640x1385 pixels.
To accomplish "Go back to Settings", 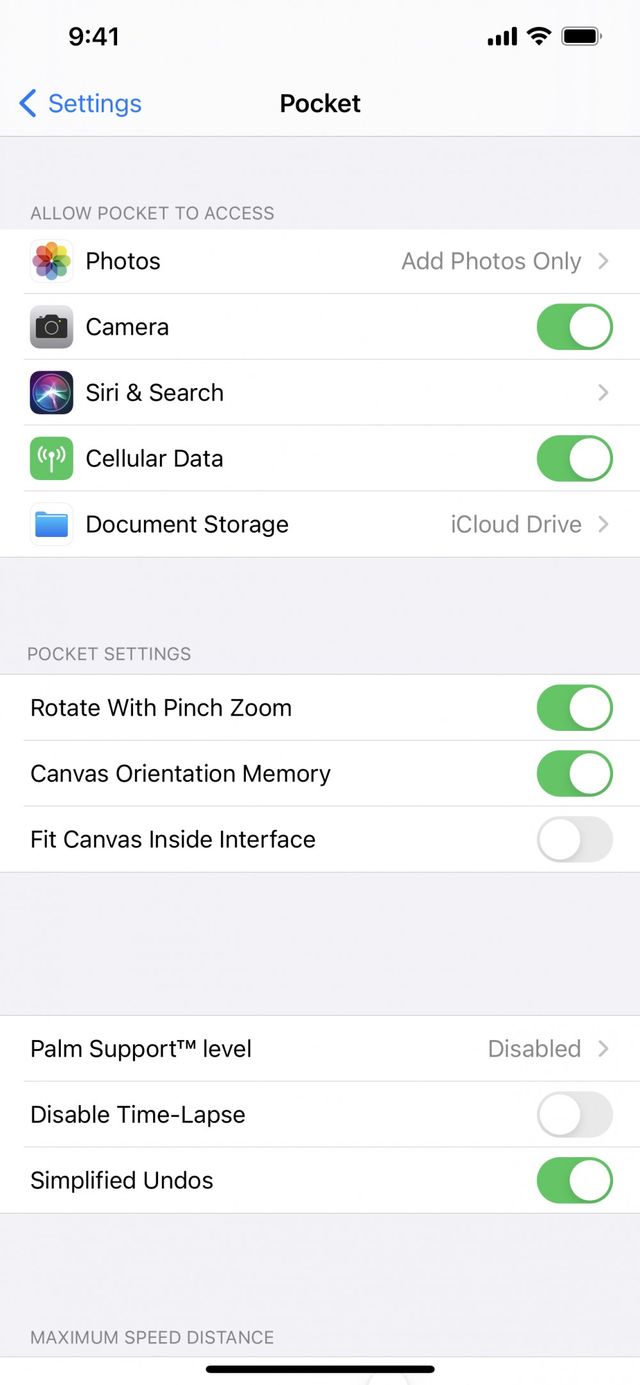I will (x=80, y=103).
